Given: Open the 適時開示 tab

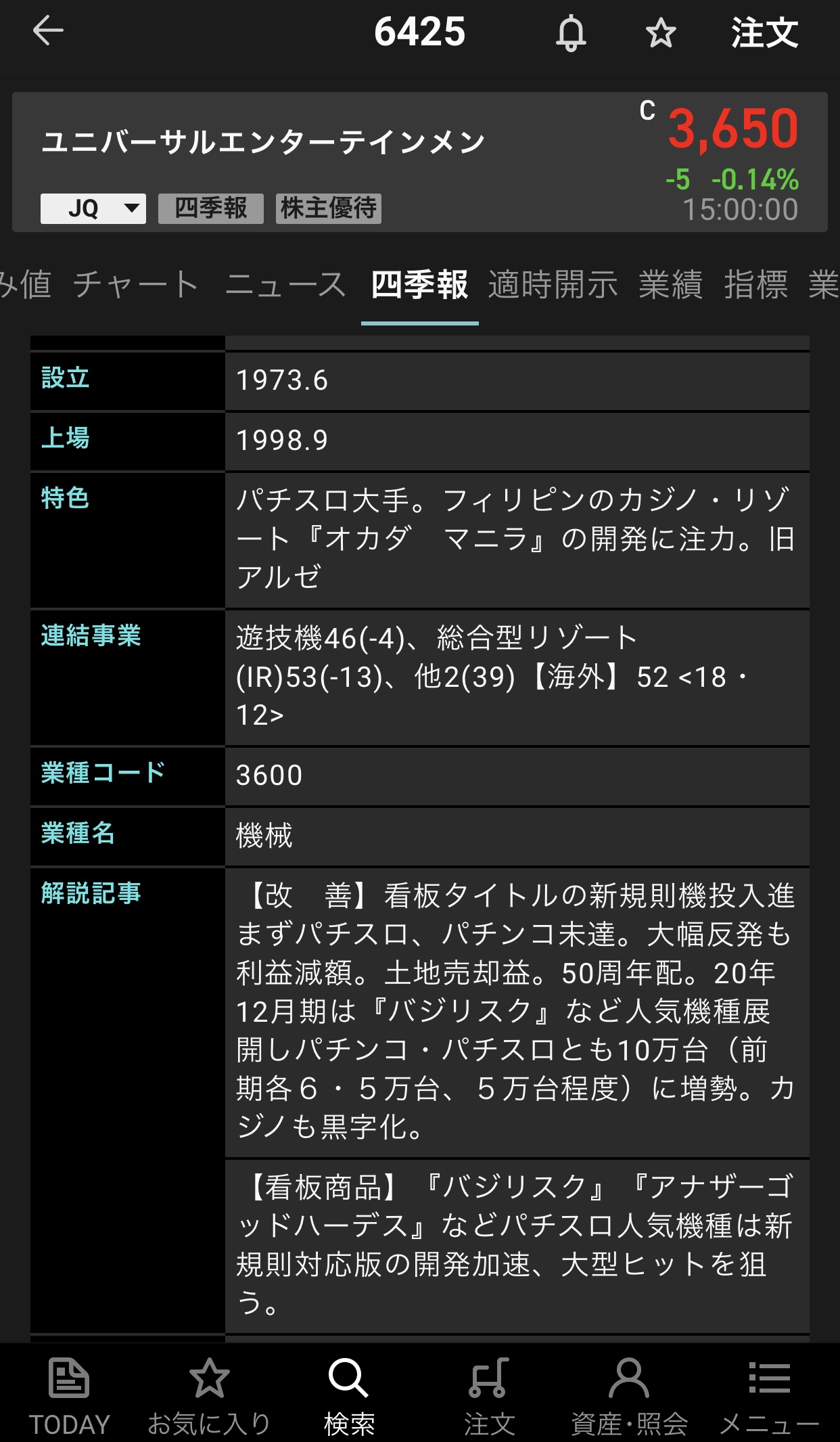Looking at the screenshot, I should click(553, 284).
